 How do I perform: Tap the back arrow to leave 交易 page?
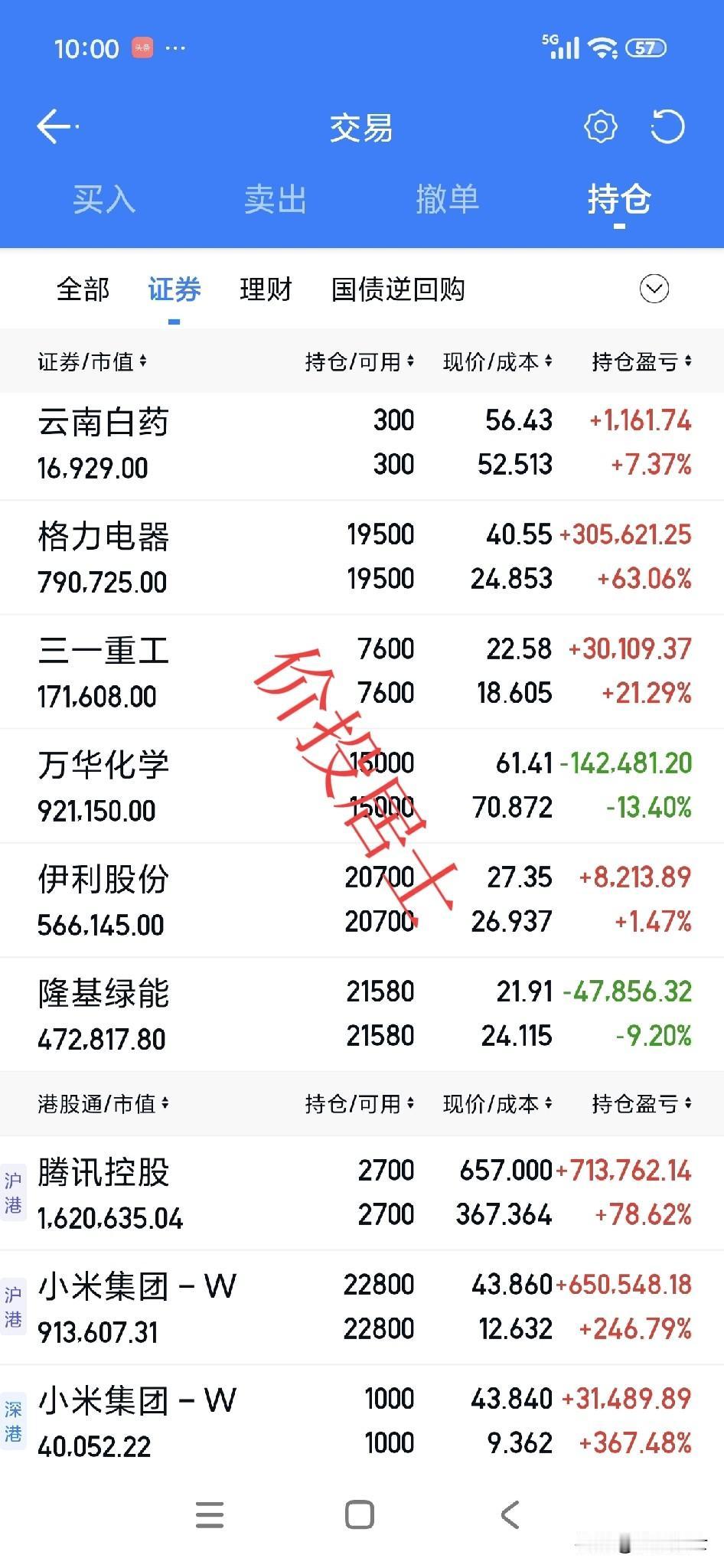(x=53, y=126)
